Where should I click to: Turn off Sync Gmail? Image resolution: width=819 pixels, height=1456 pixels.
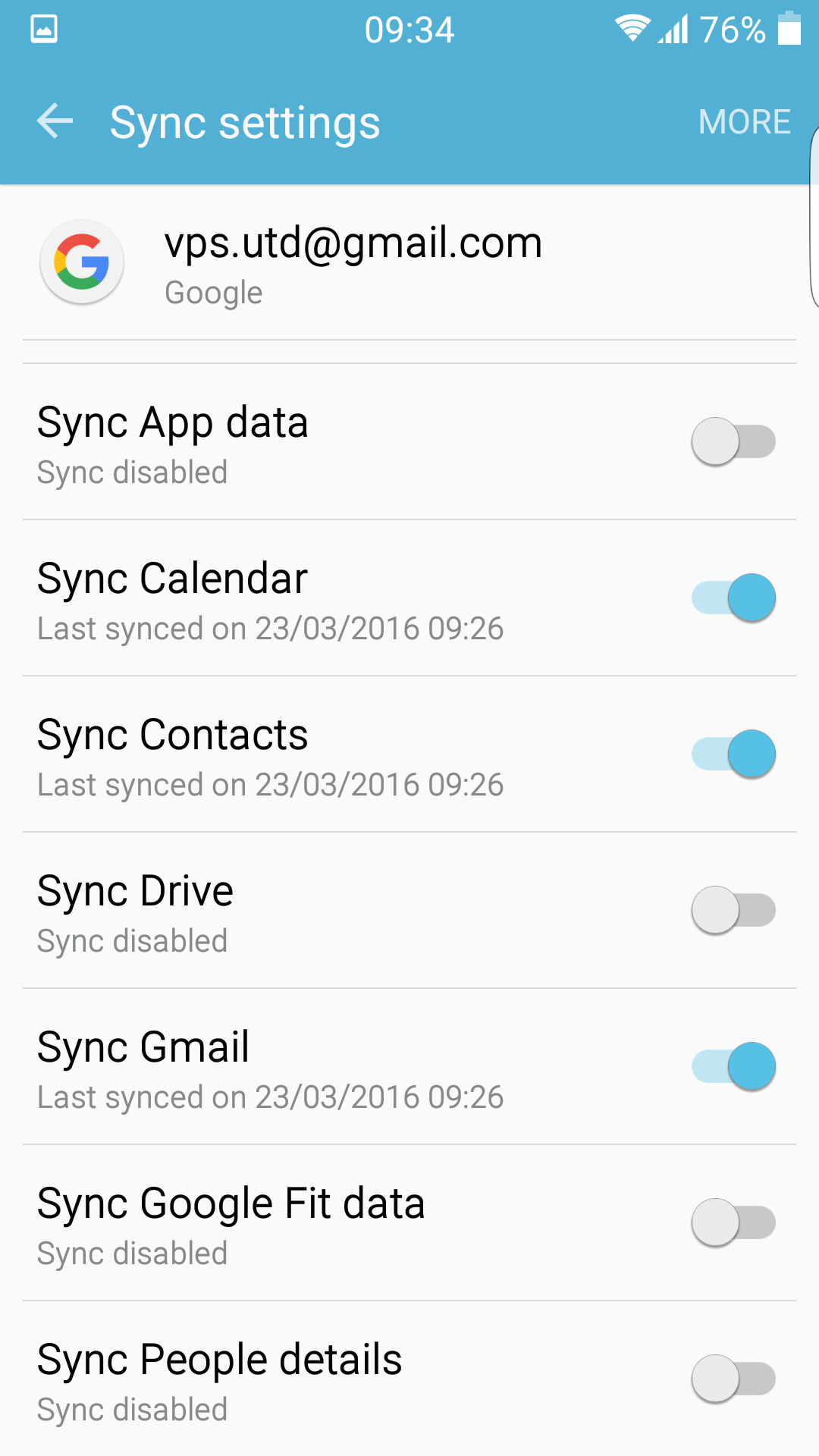[x=733, y=1066]
